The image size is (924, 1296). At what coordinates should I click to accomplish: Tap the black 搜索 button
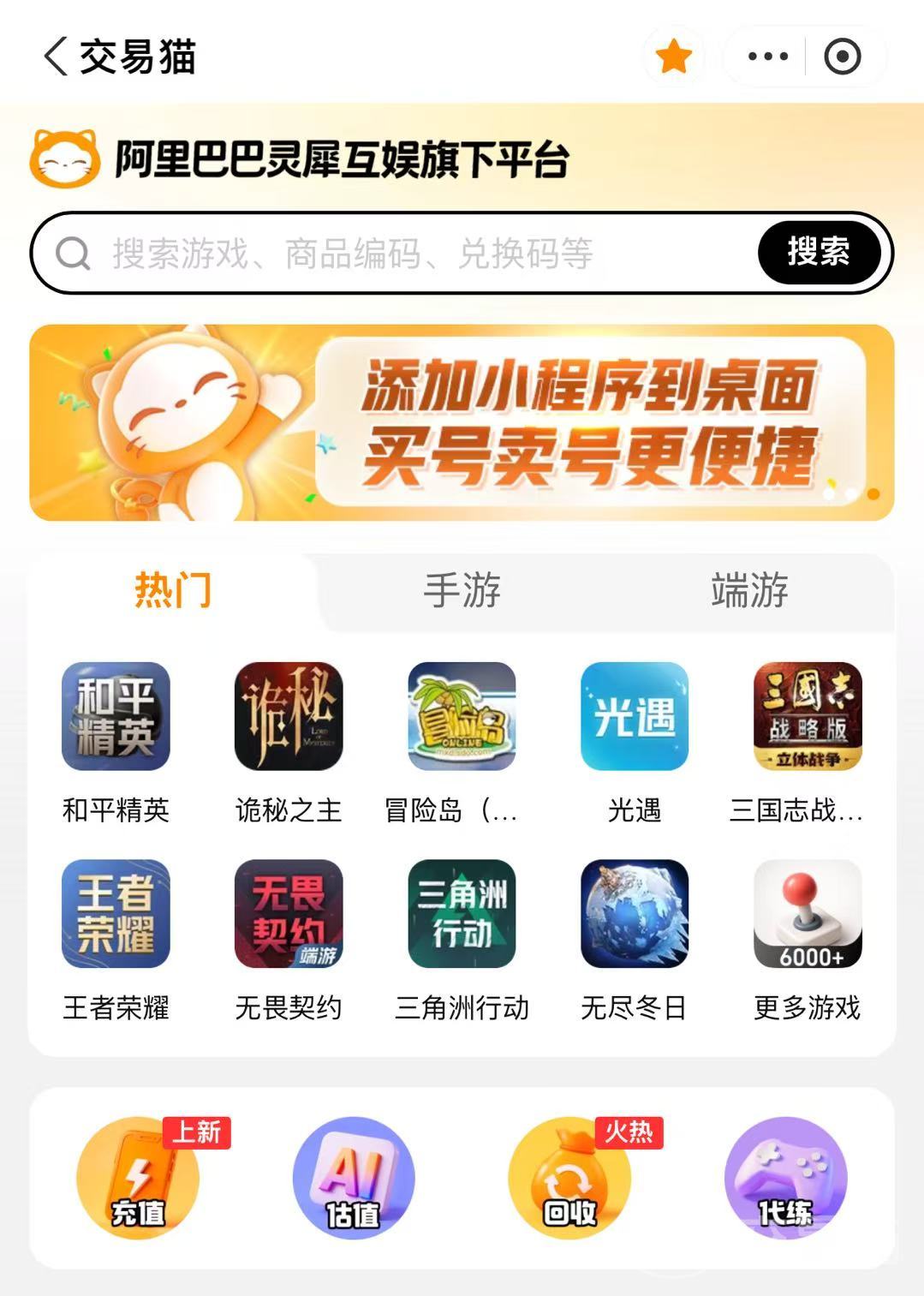tap(819, 253)
